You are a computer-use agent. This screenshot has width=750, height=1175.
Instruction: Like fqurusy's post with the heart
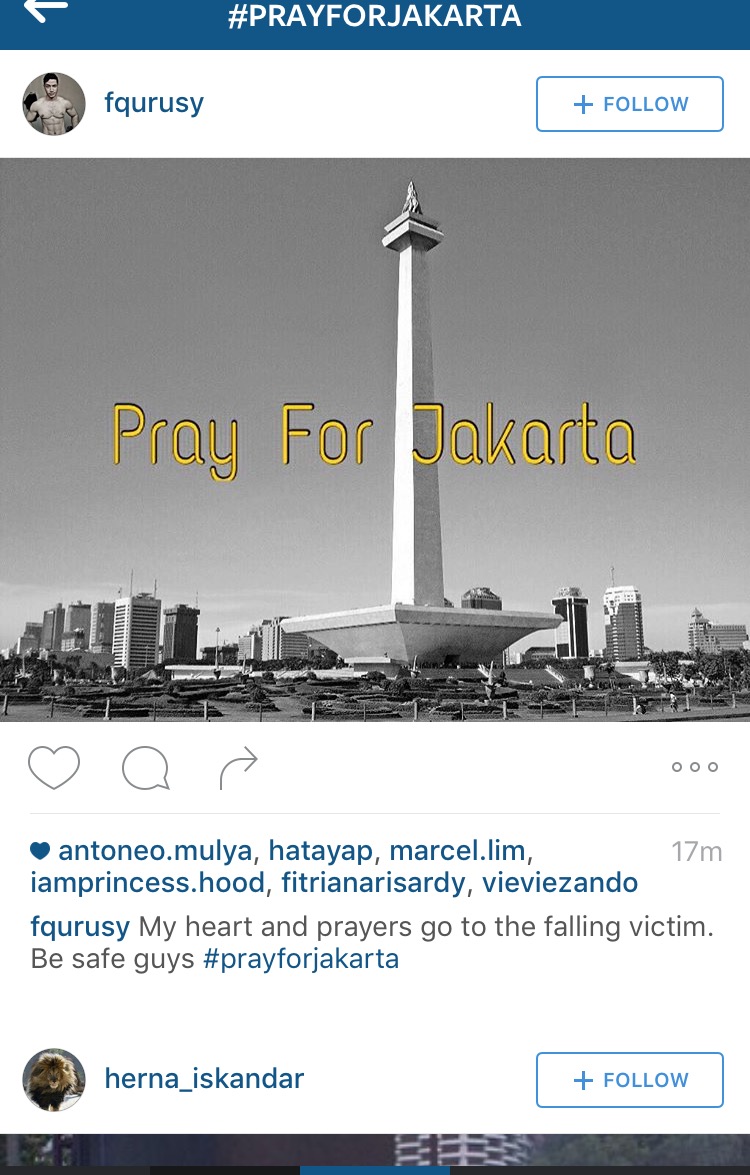(54, 768)
